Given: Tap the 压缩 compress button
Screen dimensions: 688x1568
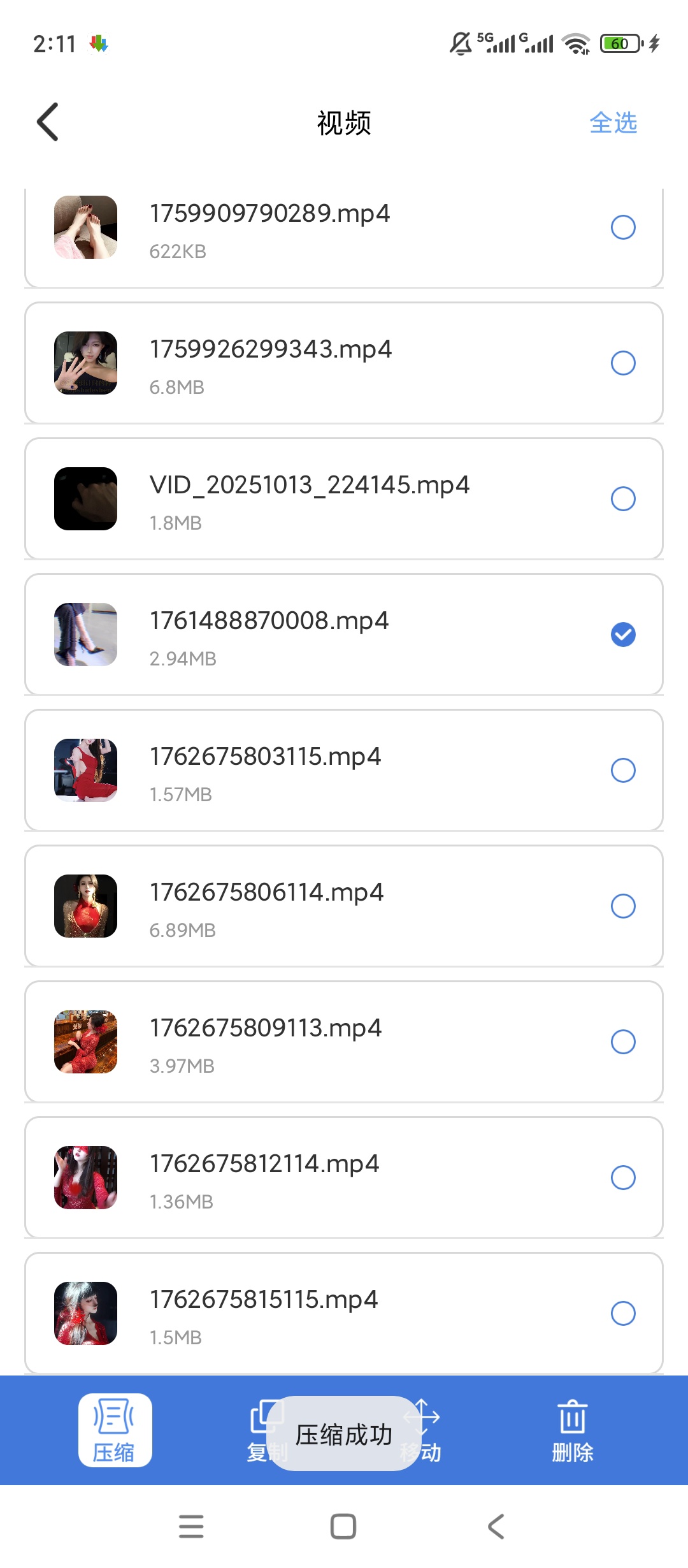Looking at the screenshot, I should tap(115, 1430).
